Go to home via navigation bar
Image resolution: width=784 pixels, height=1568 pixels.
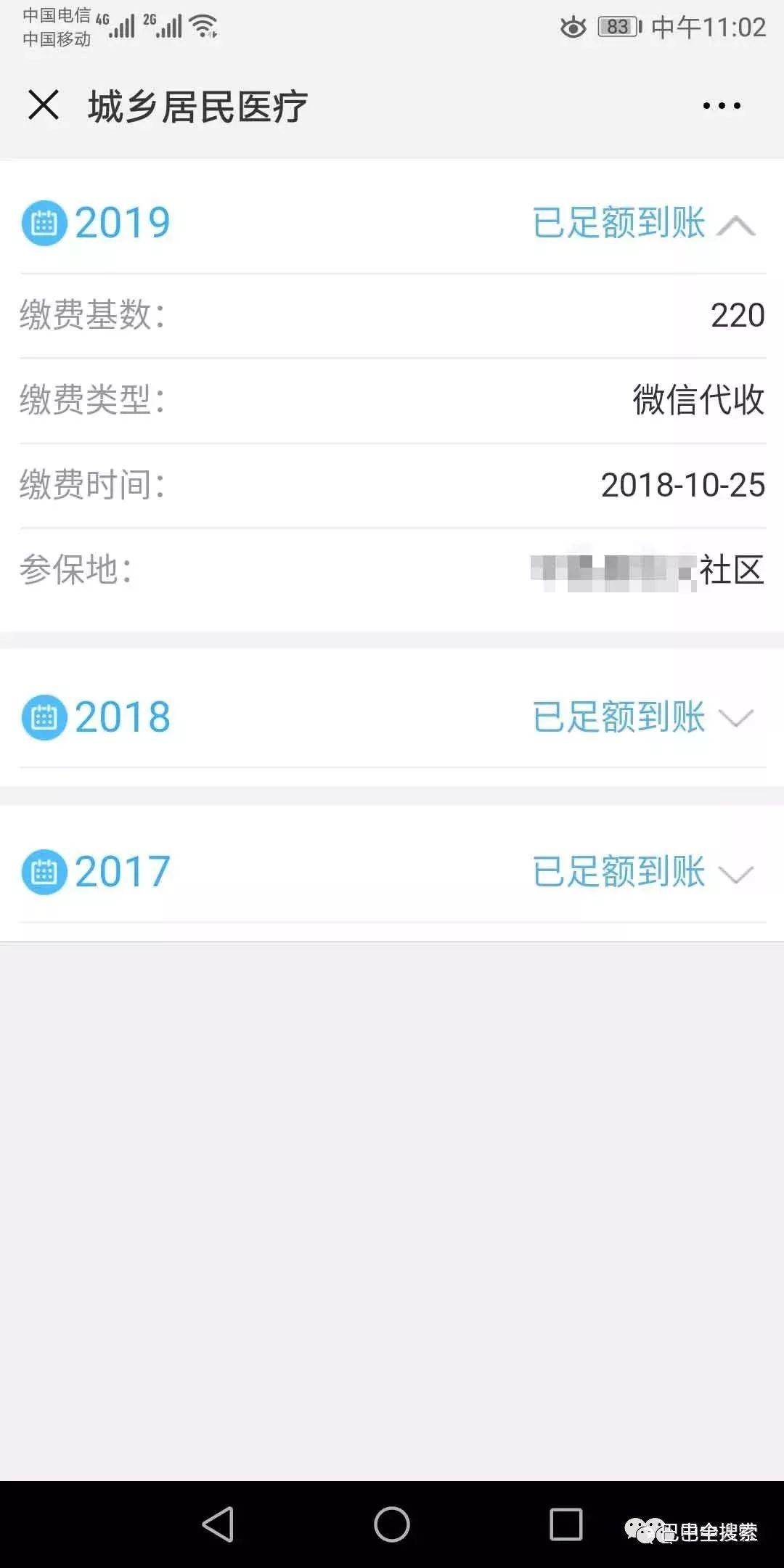point(392,1524)
